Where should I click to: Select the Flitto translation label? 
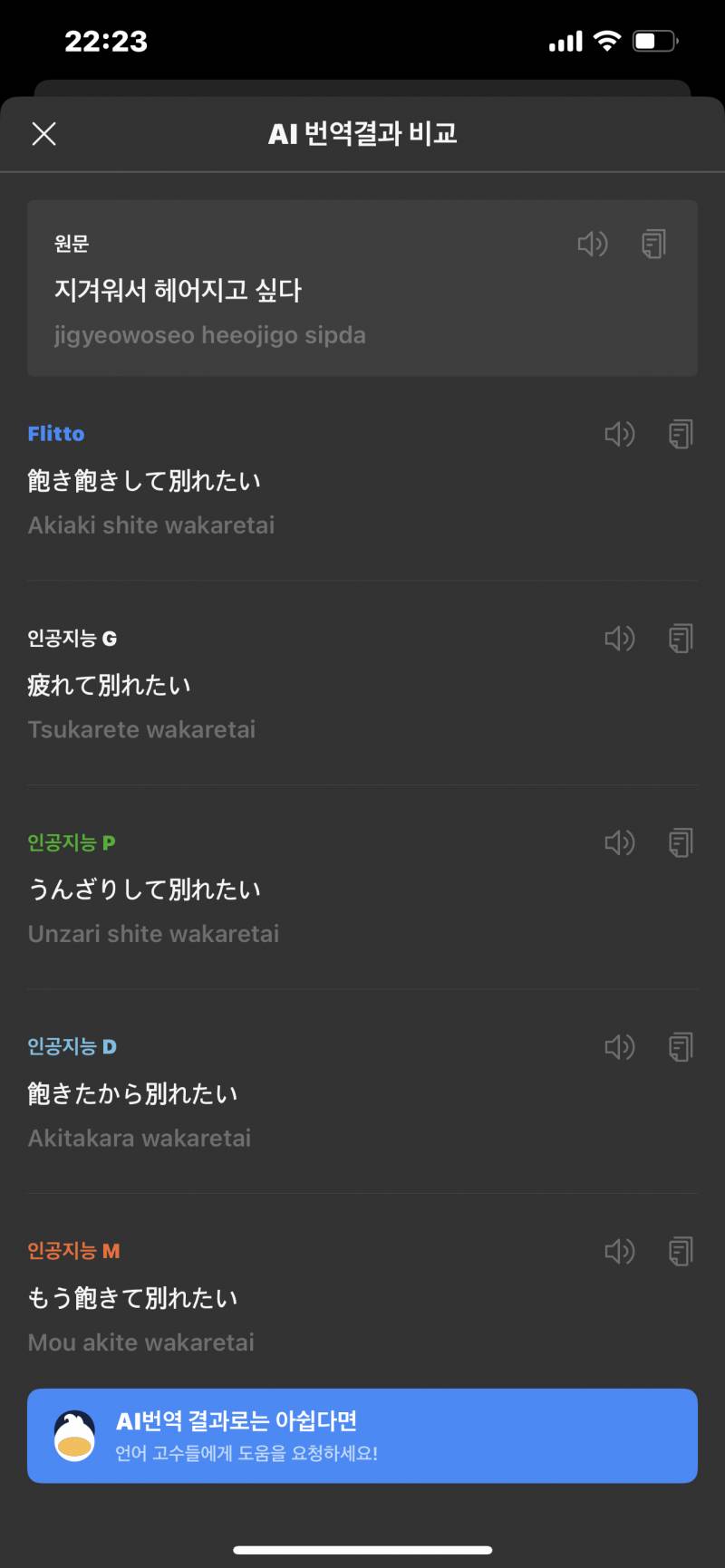coord(56,433)
